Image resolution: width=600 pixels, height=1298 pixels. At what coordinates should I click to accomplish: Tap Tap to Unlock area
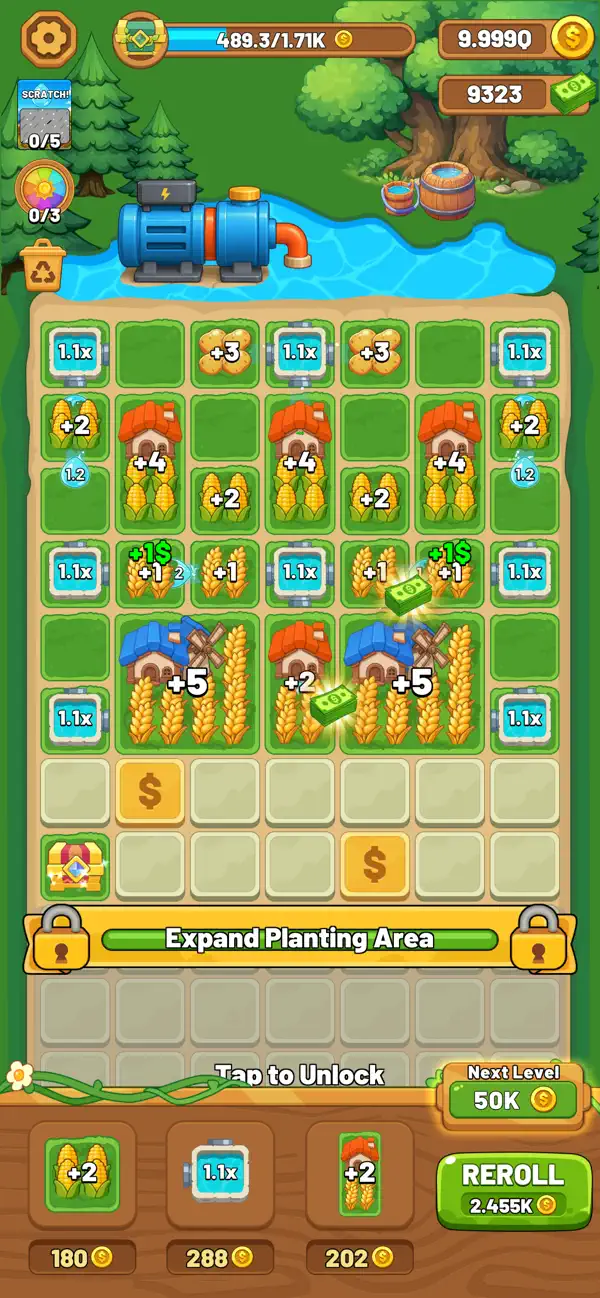pyautogui.click(x=300, y=1075)
